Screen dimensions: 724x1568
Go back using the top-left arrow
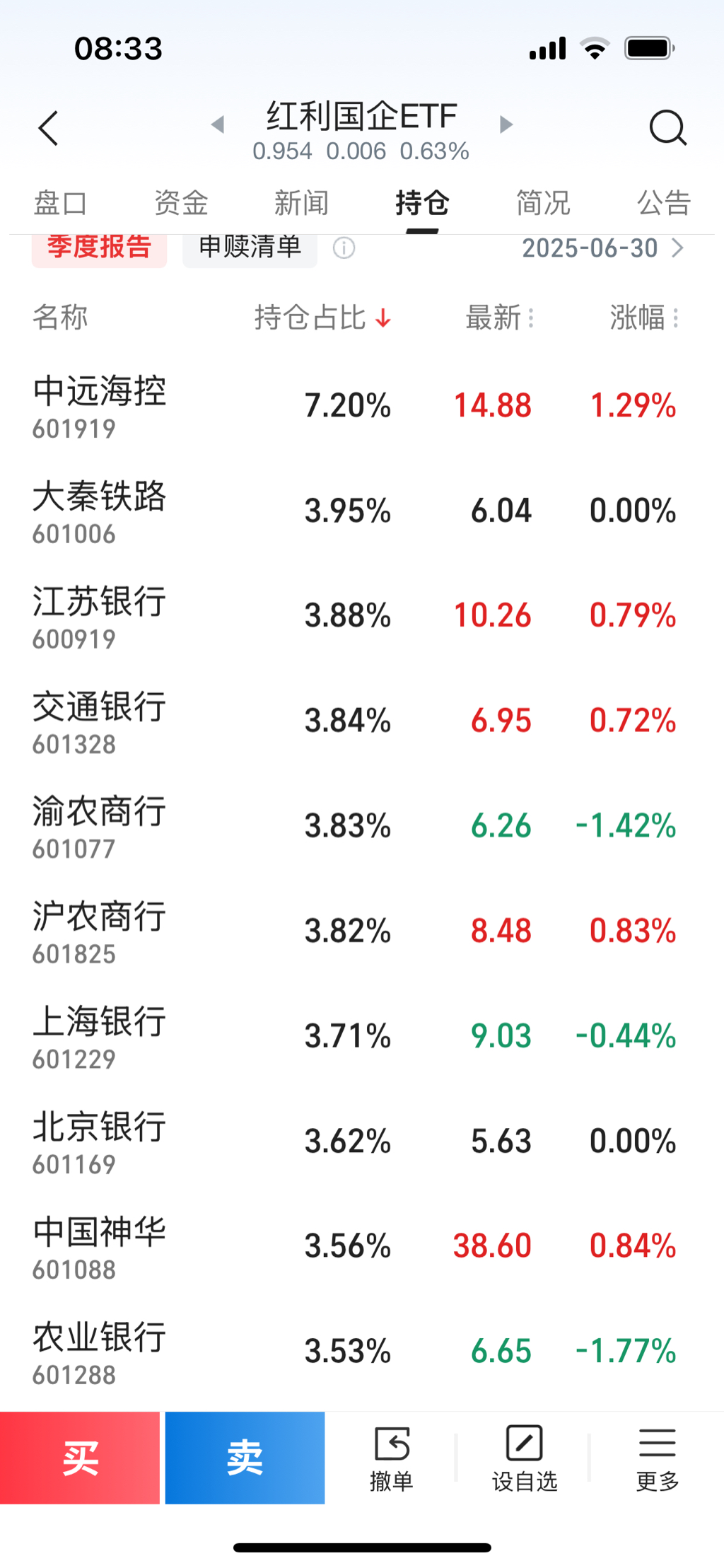coord(48,129)
